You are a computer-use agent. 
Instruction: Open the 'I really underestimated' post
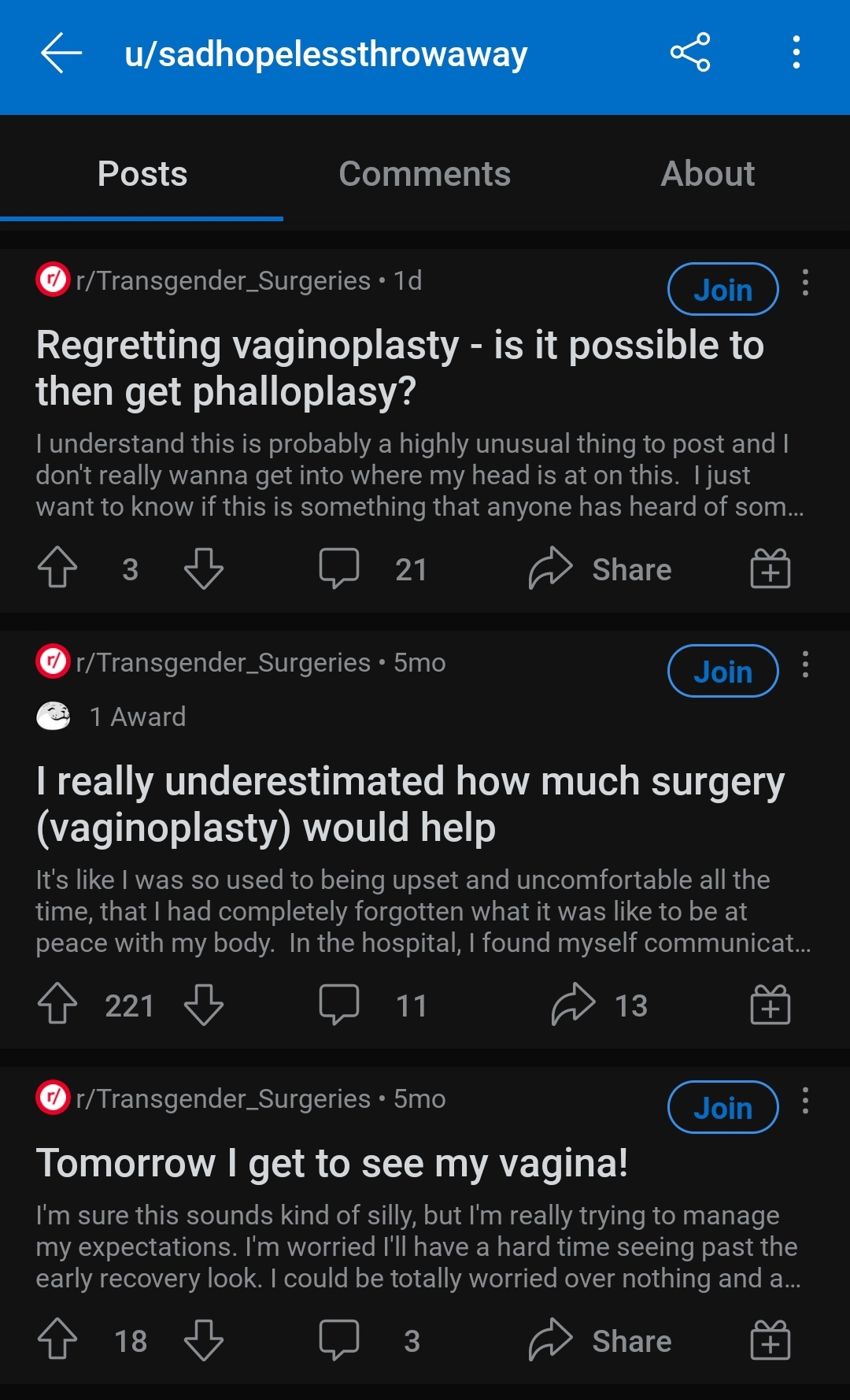(409, 804)
